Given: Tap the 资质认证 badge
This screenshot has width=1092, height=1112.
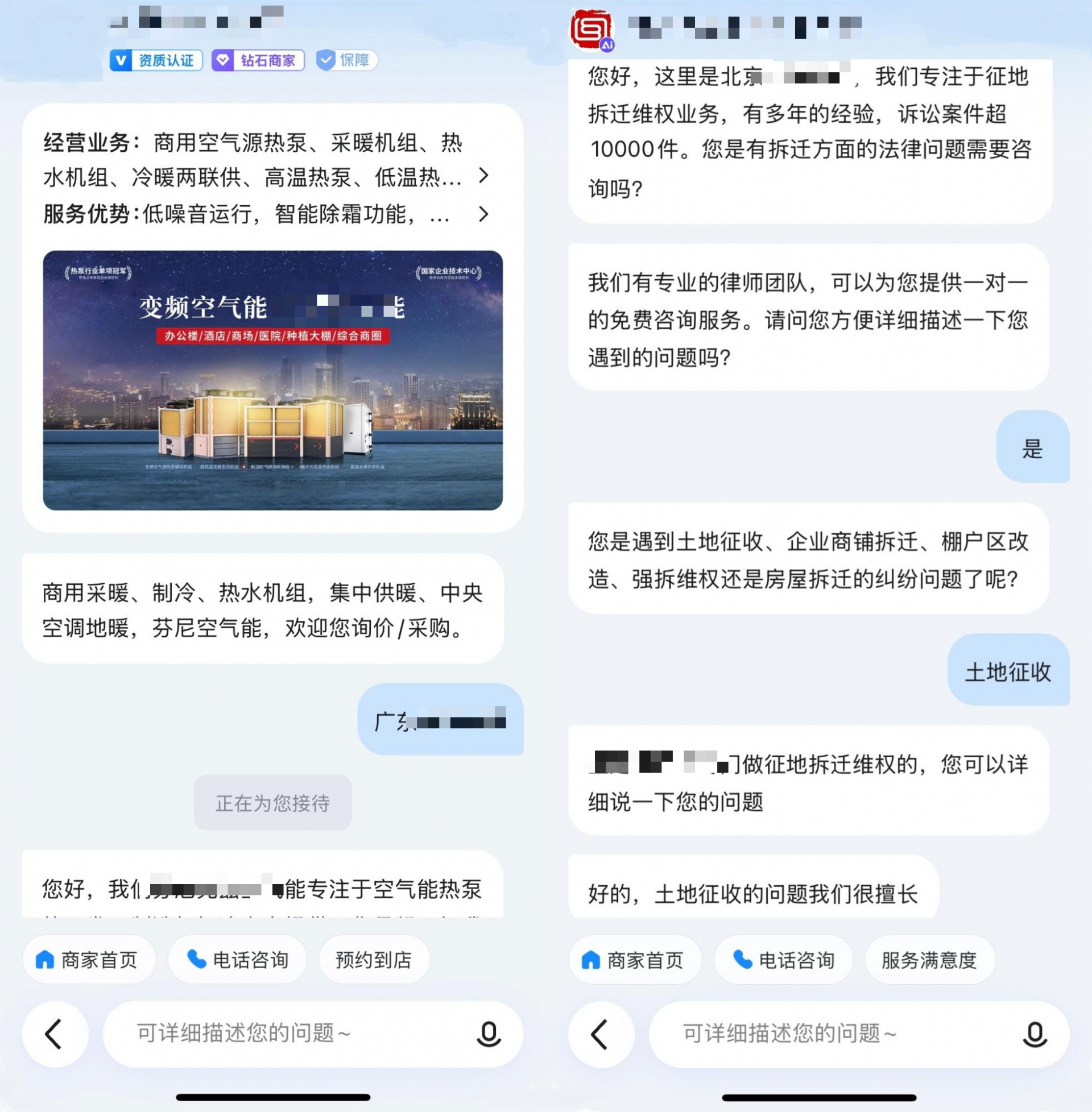Looking at the screenshot, I should point(156,60).
